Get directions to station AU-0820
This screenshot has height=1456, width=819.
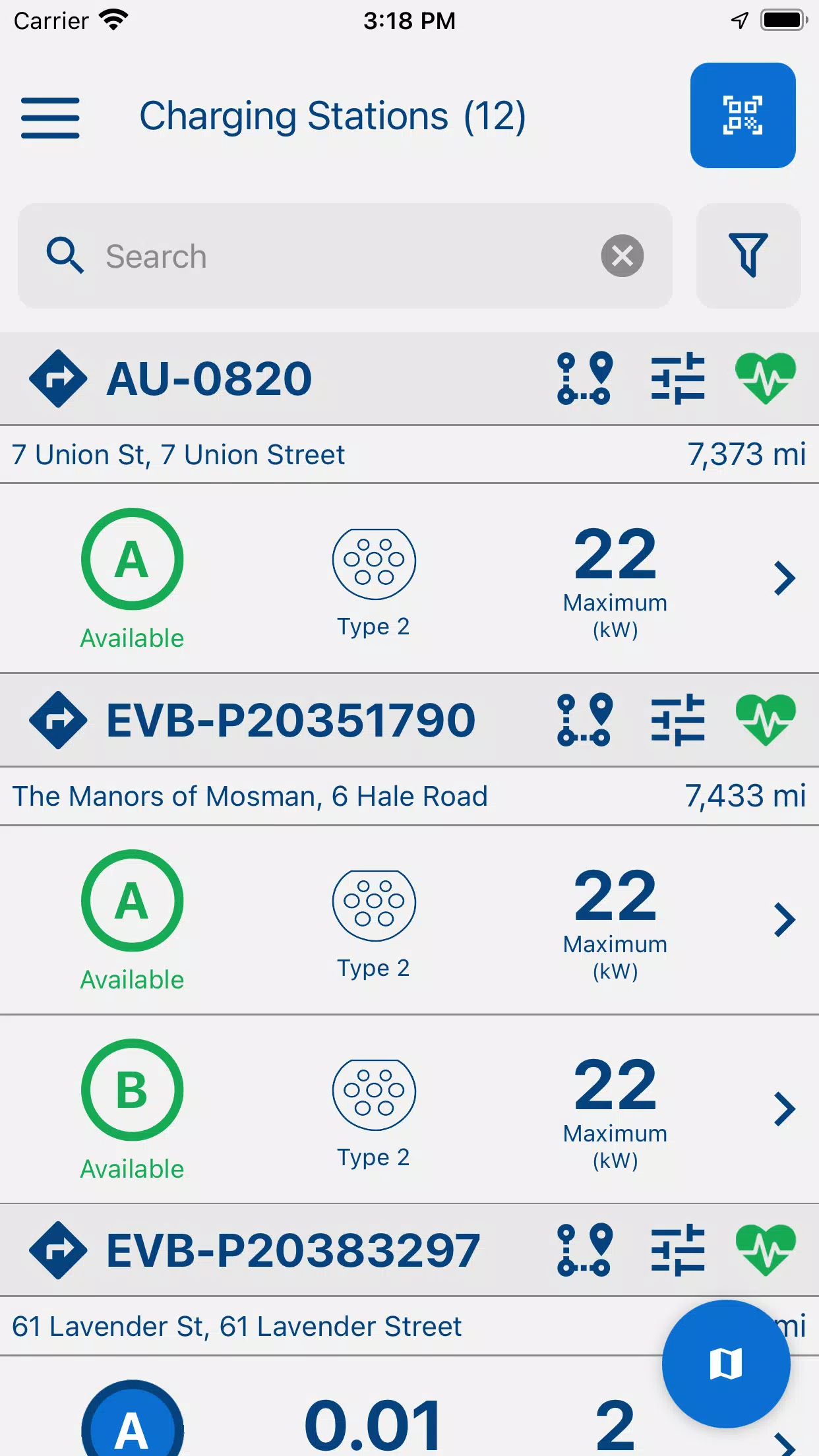pyautogui.click(x=58, y=379)
